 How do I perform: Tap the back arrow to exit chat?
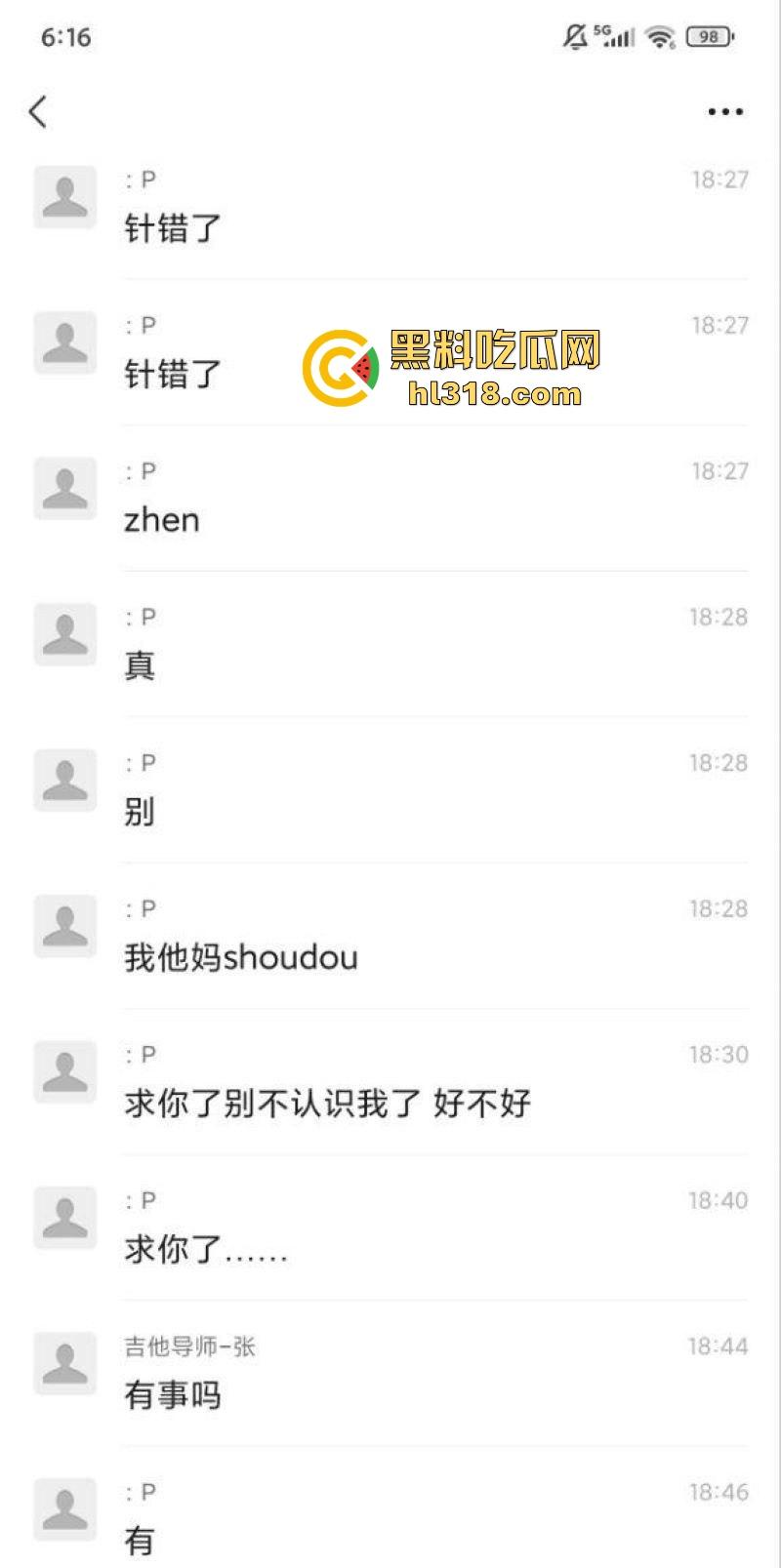tap(37, 111)
